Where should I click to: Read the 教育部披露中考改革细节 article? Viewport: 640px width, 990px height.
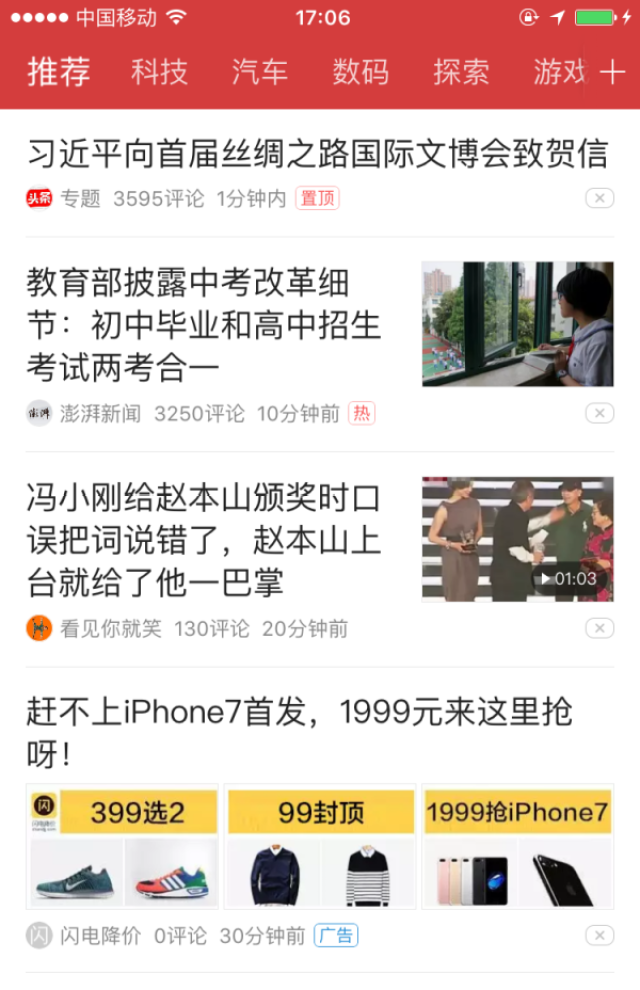click(204, 324)
